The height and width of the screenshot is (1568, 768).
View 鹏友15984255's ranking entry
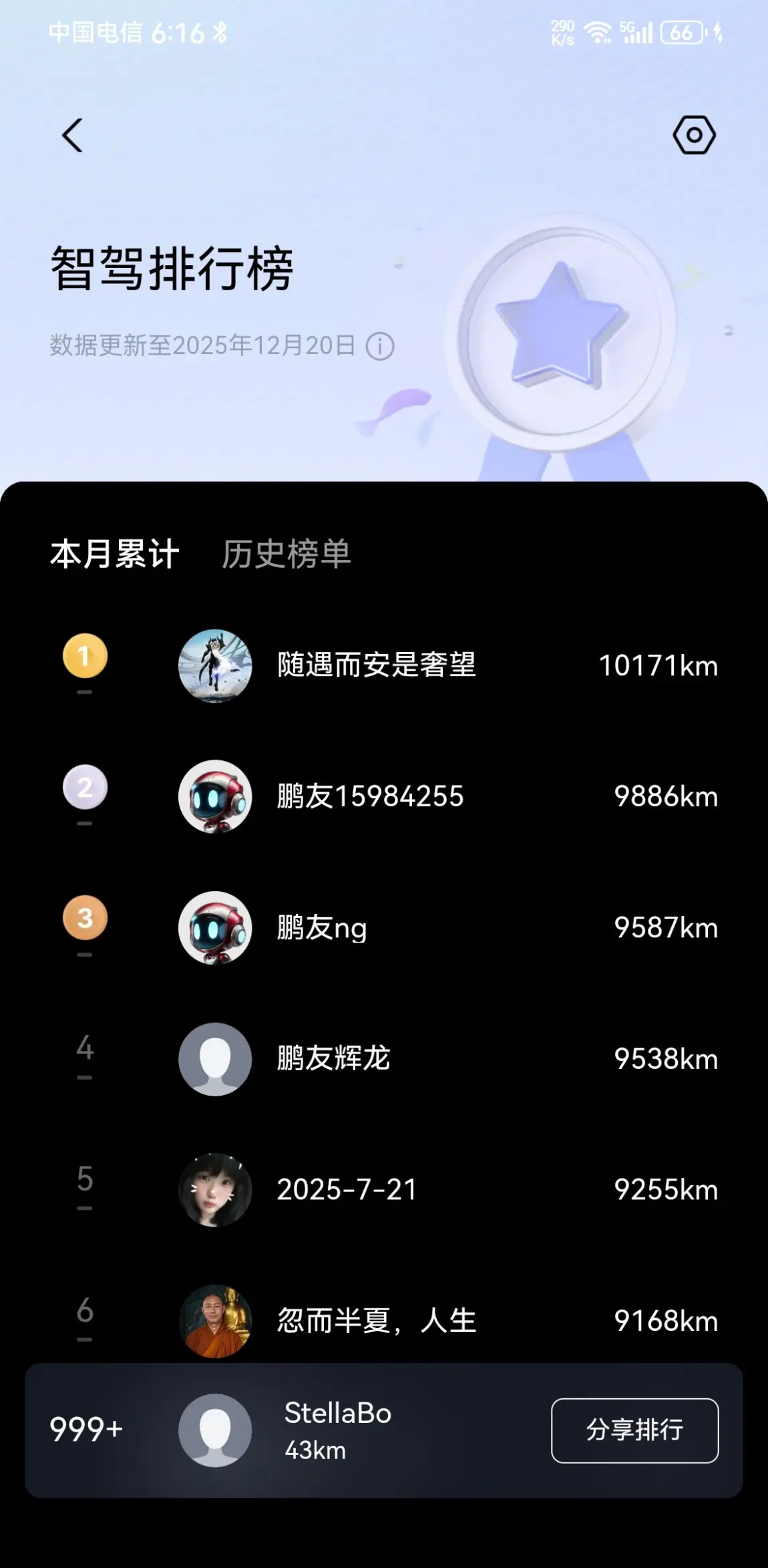pyautogui.click(x=370, y=796)
